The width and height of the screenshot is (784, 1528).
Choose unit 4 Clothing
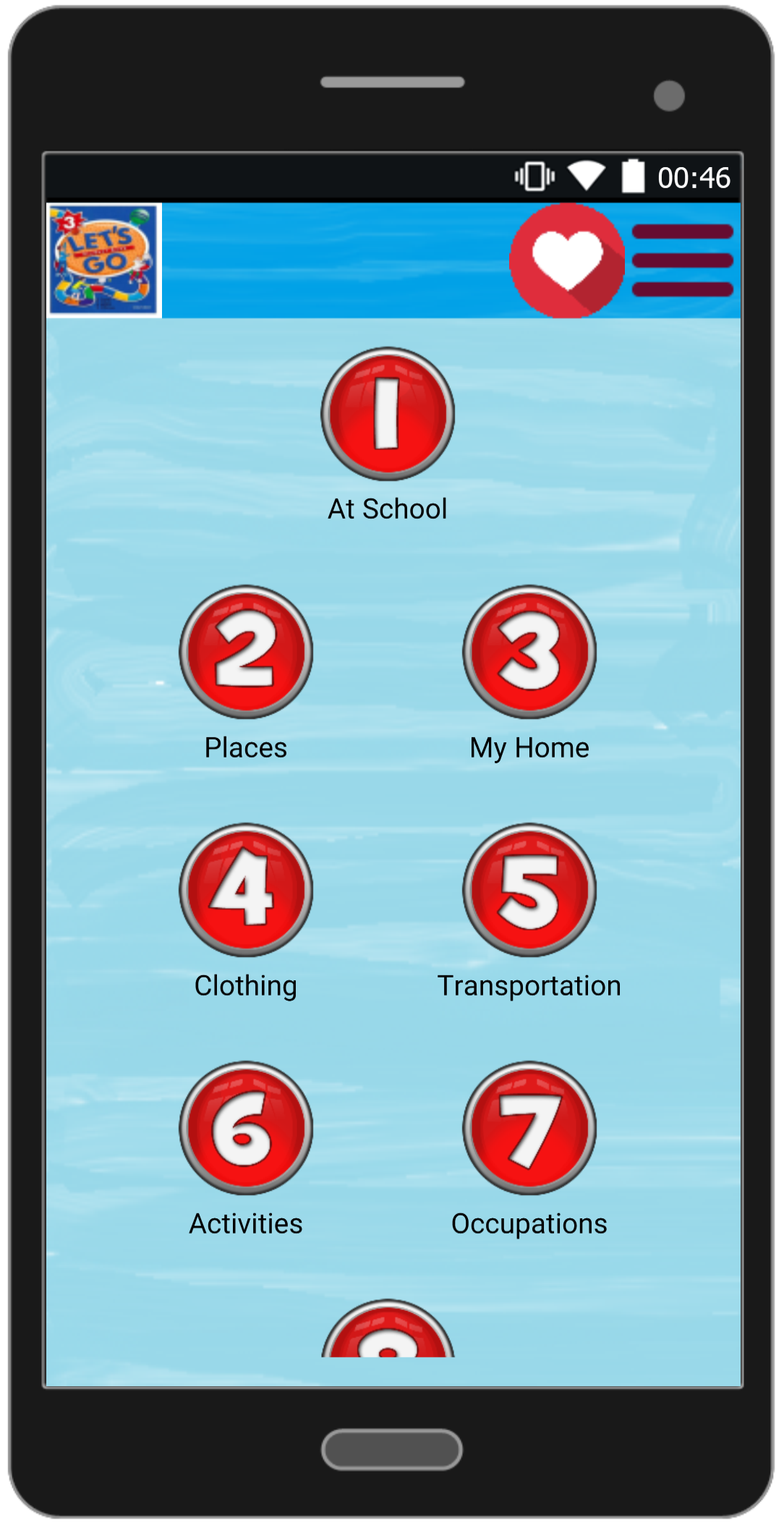(246, 890)
